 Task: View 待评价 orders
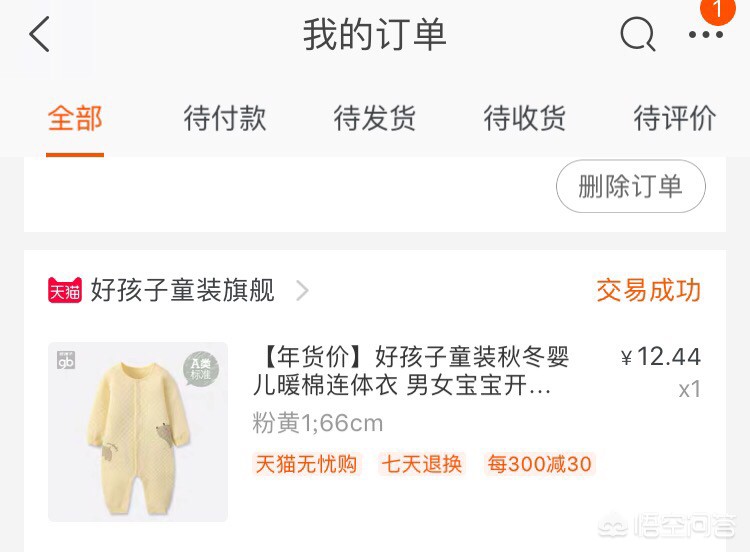pos(675,119)
